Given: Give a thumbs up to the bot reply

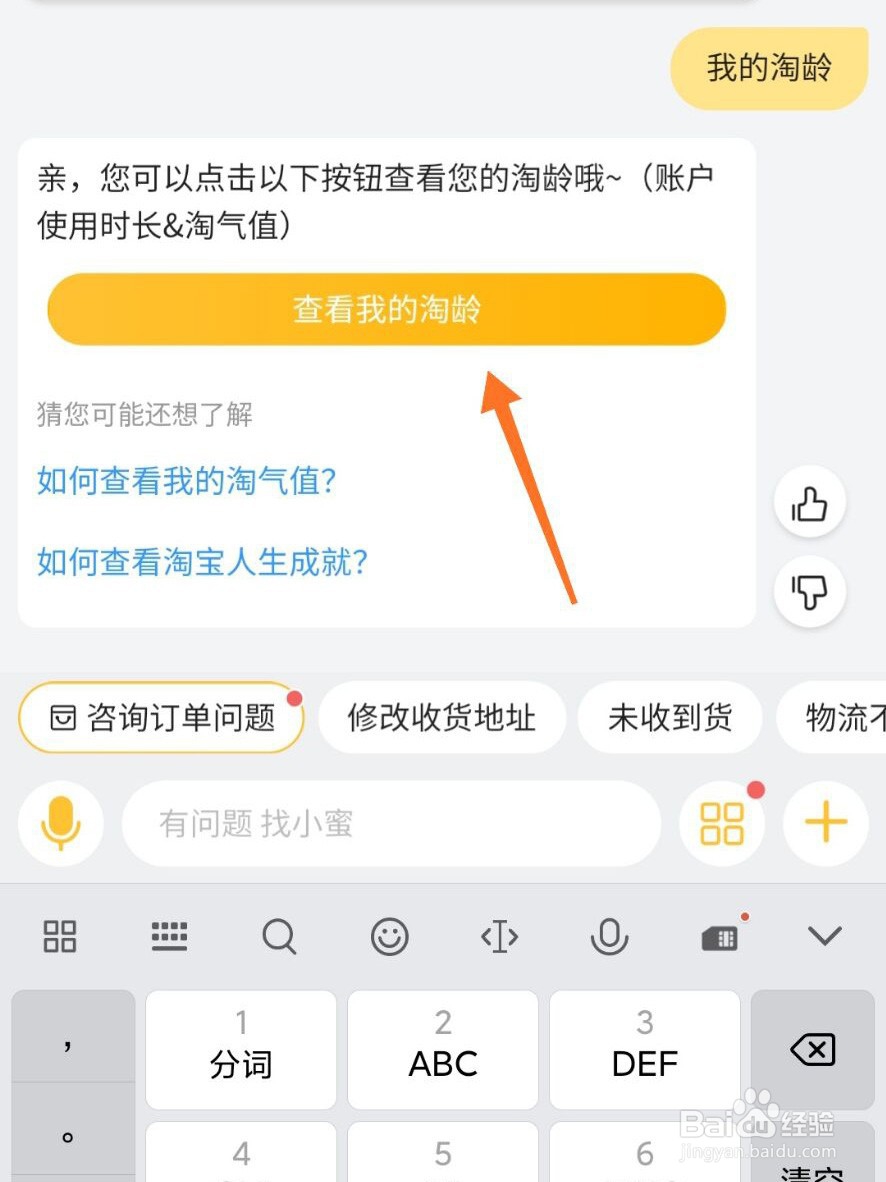Looking at the screenshot, I should pyautogui.click(x=810, y=503).
